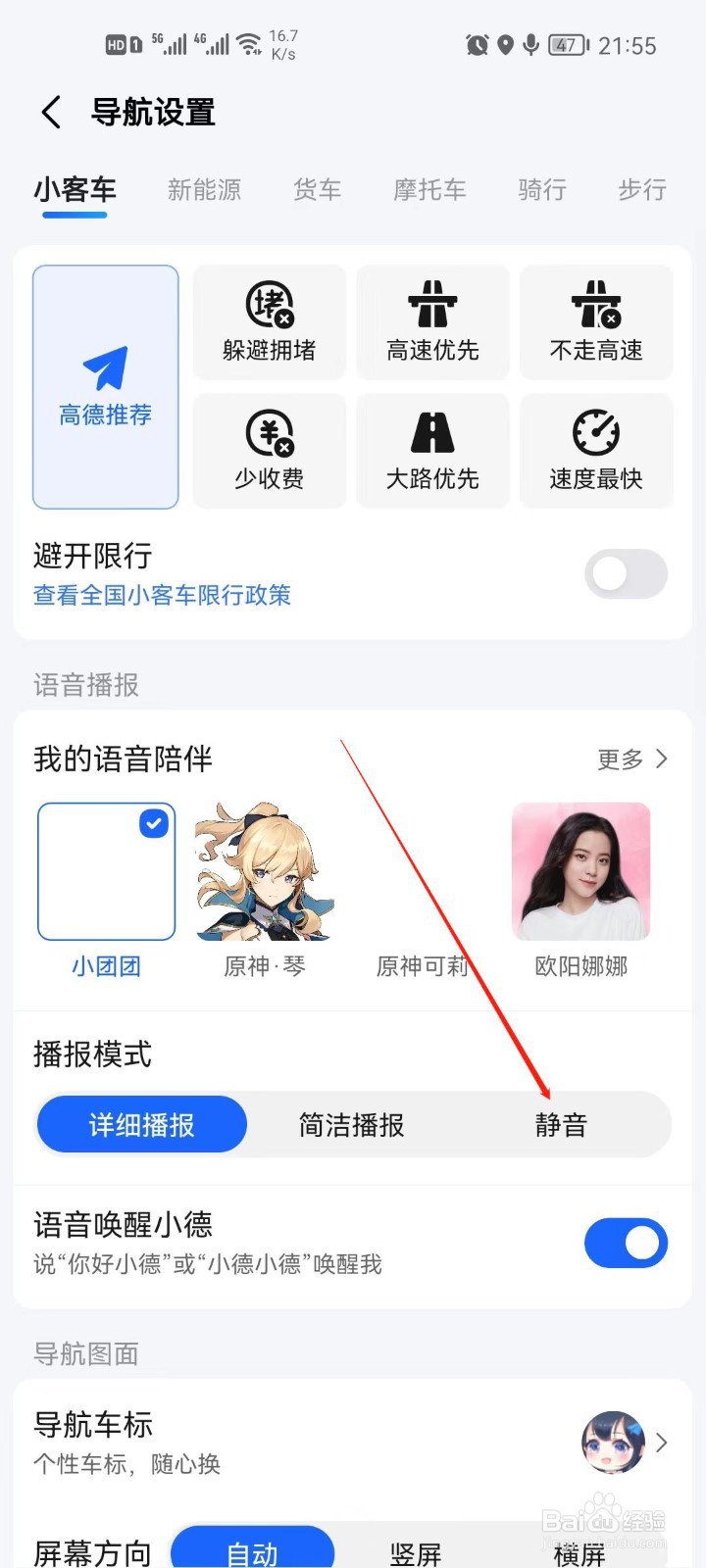706x1568 pixels.
Task: Disable the 语音唤醒小德 voice wake toggle
Action: point(626,1243)
